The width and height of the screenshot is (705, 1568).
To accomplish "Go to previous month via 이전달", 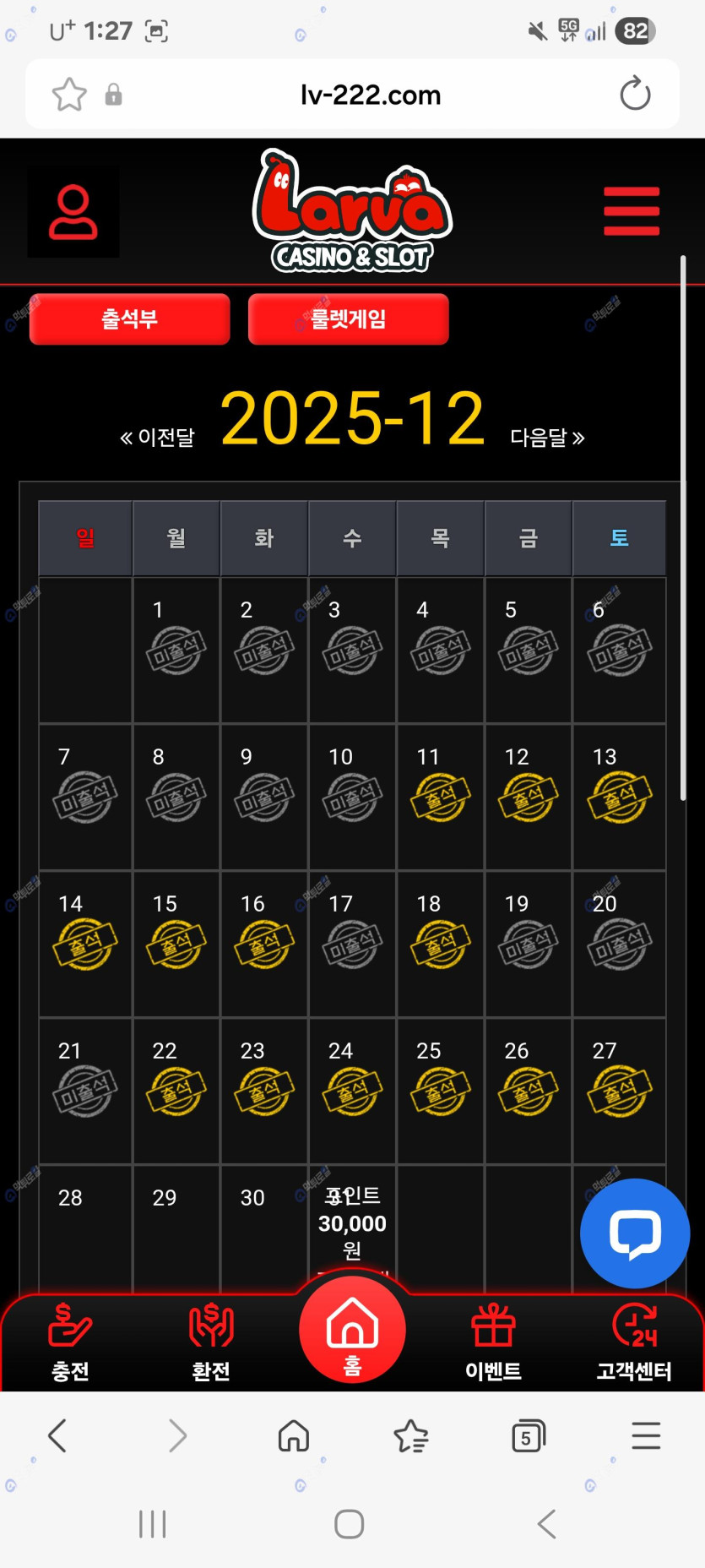I will click(157, 438).
